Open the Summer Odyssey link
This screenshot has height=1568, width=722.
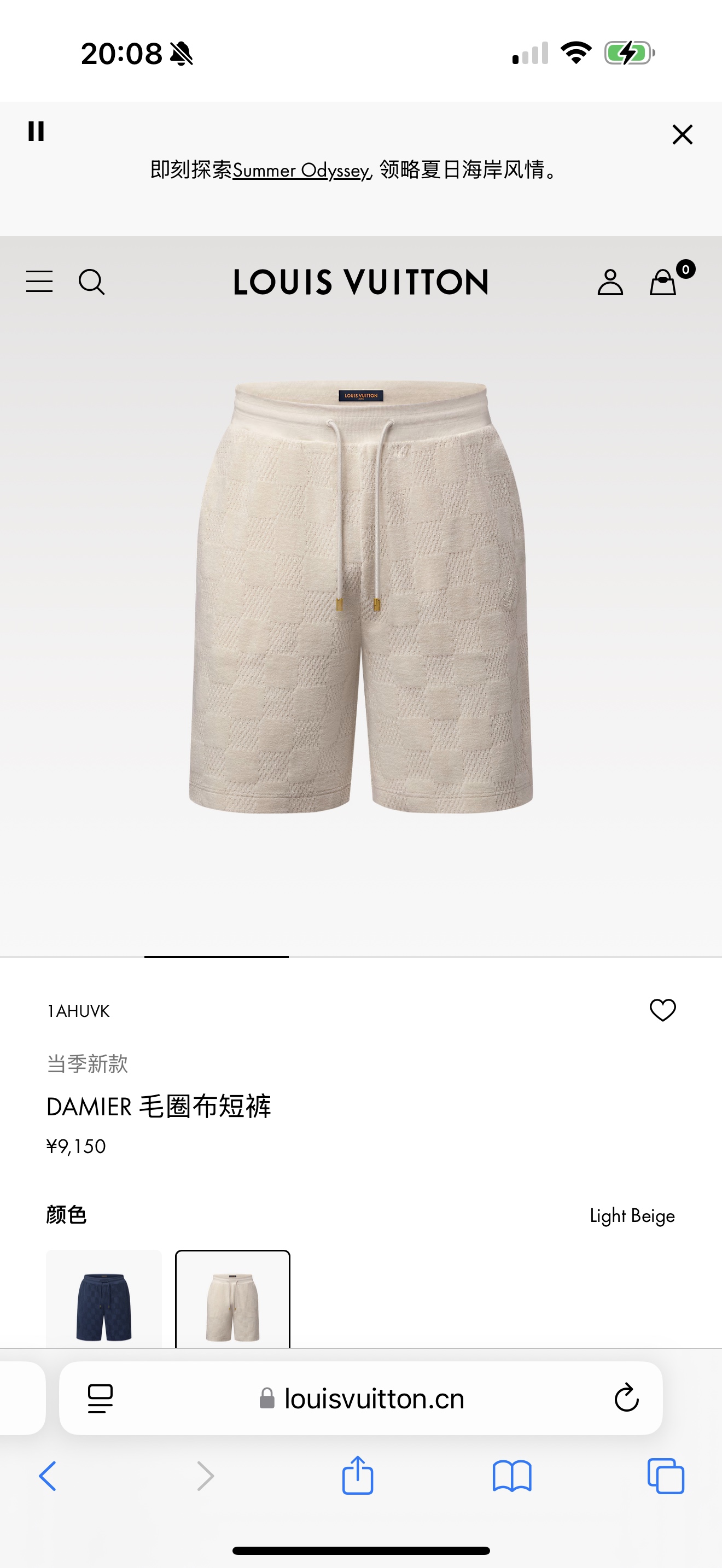coord(301,171)
